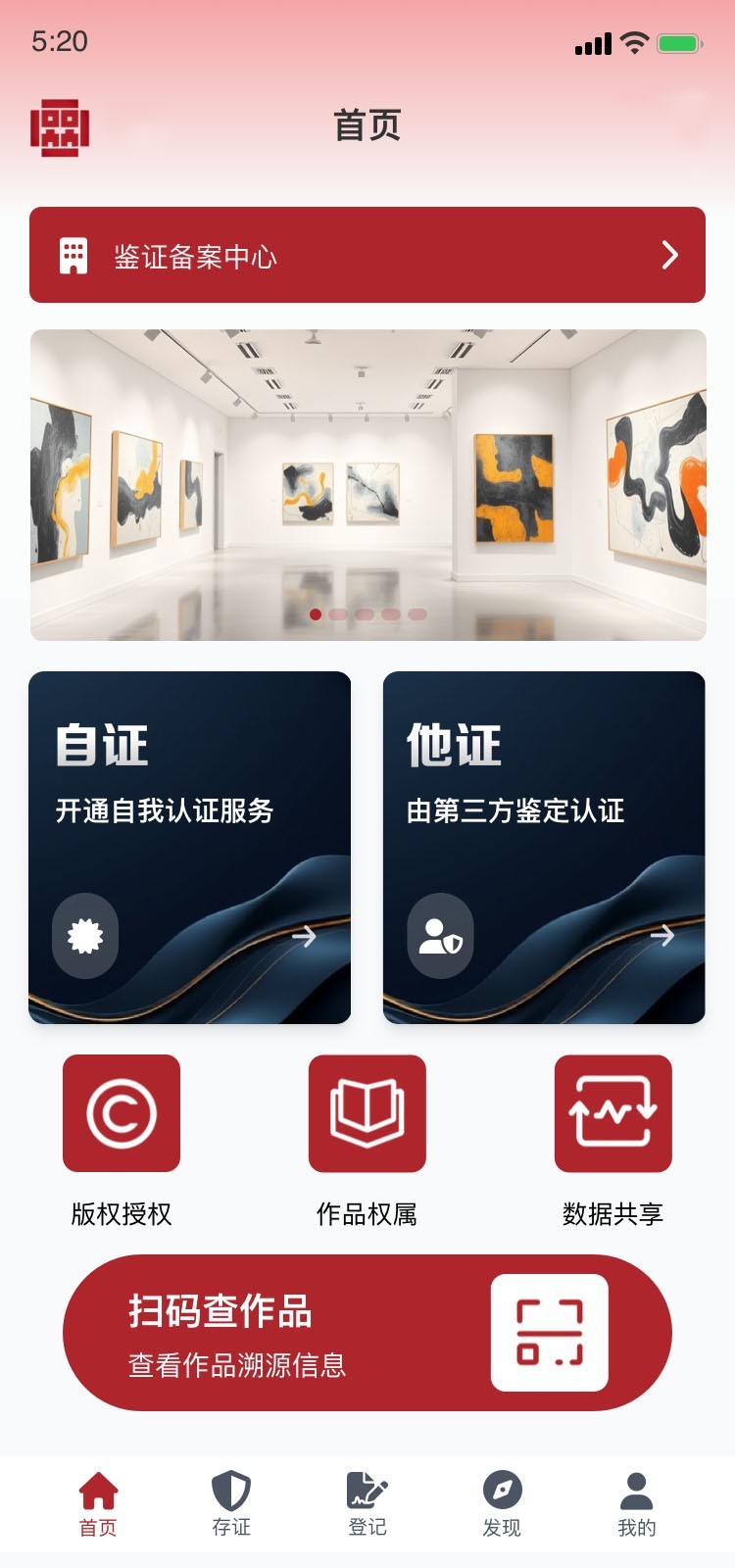Open the 自证 self-certification card
This screenshot has width=735, height=1568.
(189, 848)
